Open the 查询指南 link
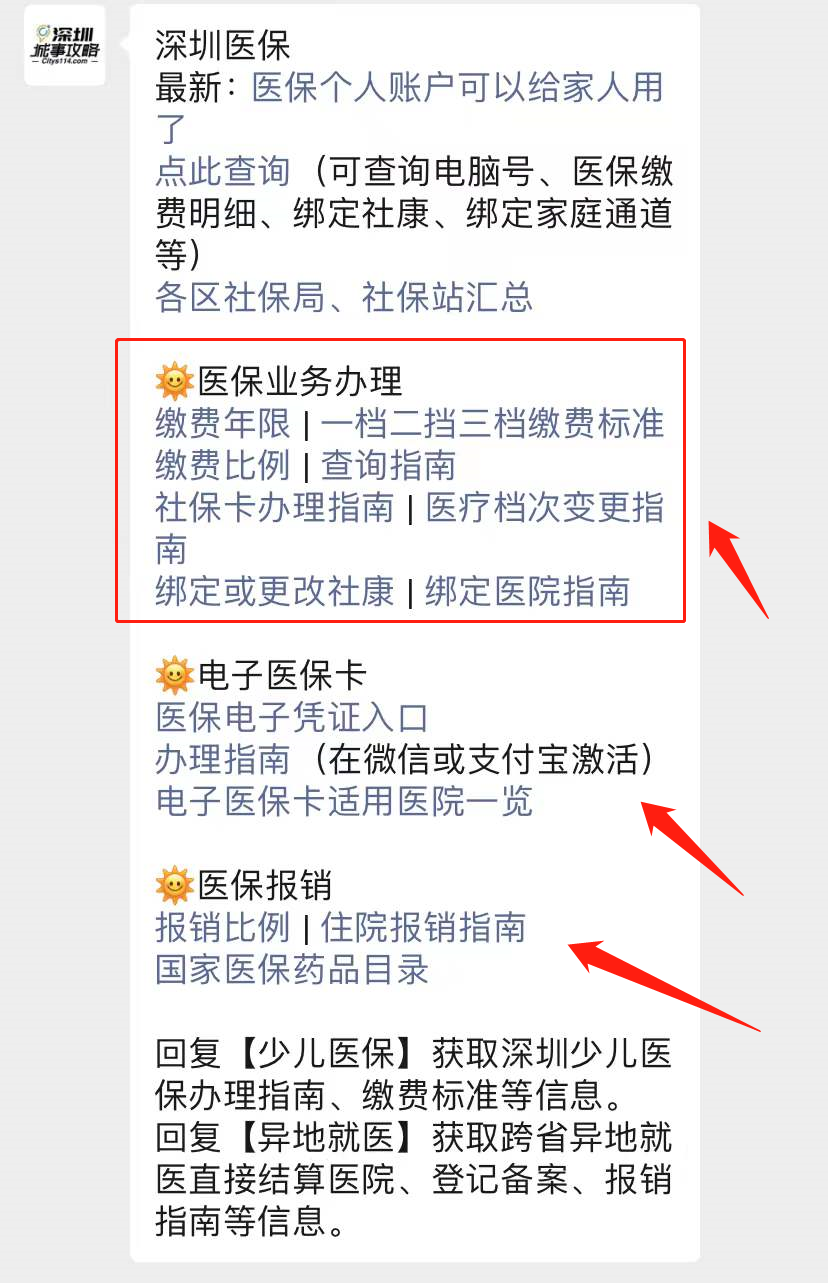 388,465
